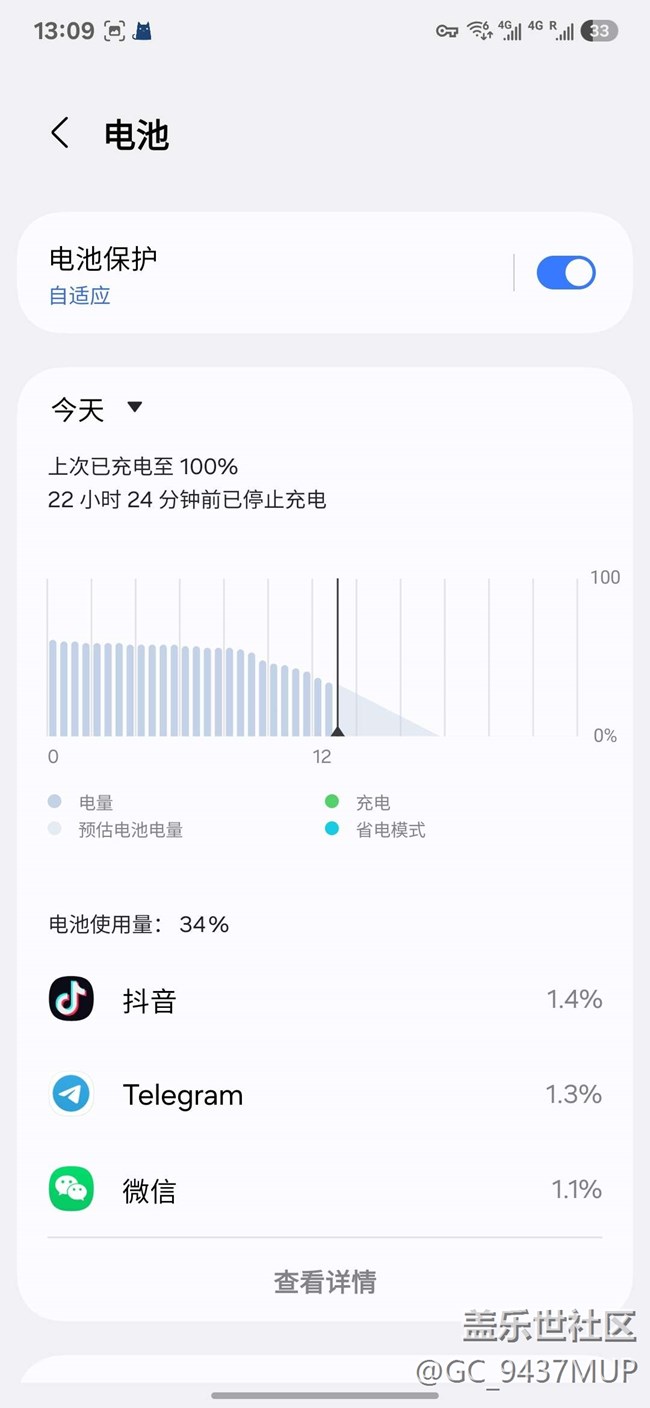Open 微信 battery usage details
The width and height of the screenshot is (650, 1408).
point(325,1189)
